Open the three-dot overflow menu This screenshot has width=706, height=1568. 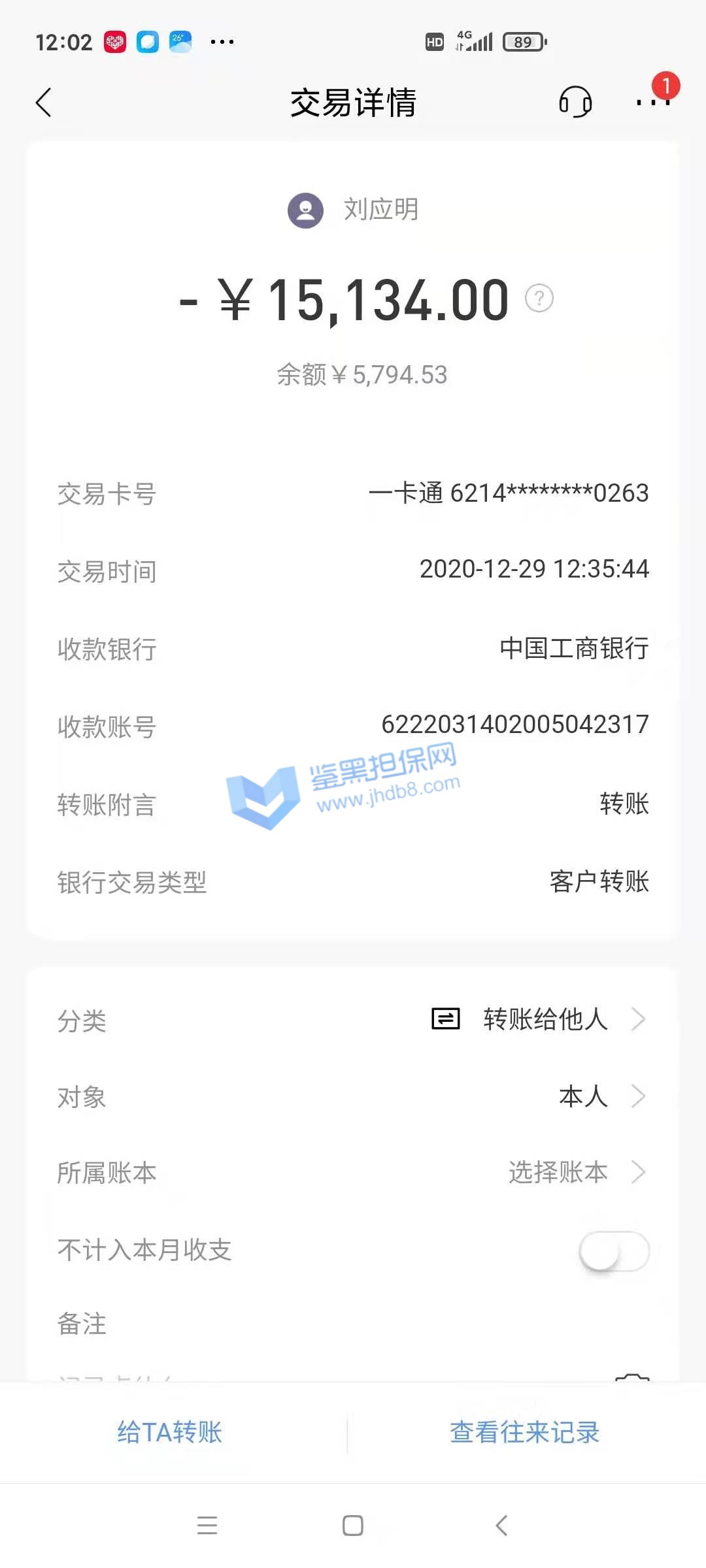653,103
